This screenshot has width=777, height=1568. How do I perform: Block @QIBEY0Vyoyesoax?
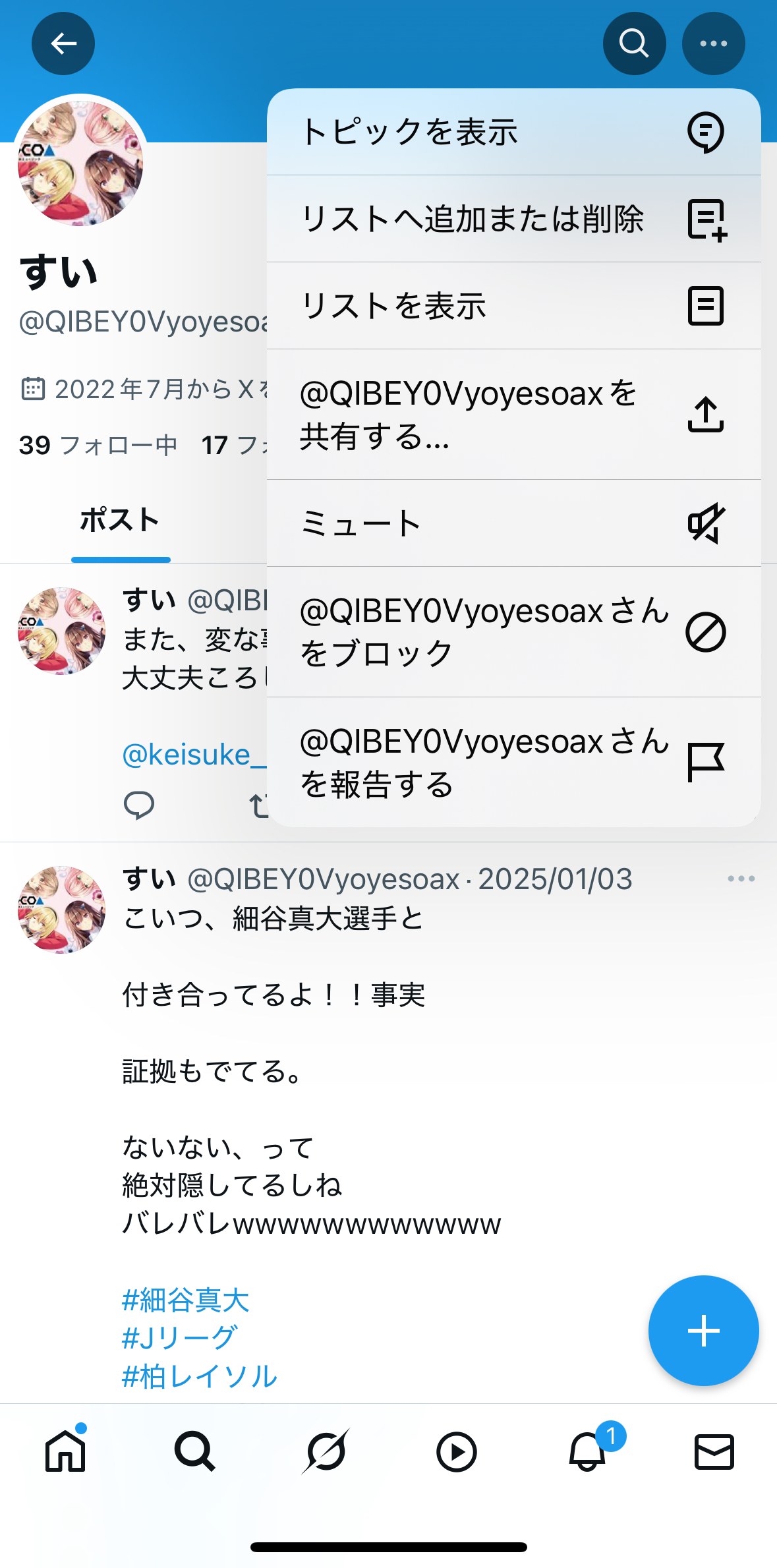point(514,632)
